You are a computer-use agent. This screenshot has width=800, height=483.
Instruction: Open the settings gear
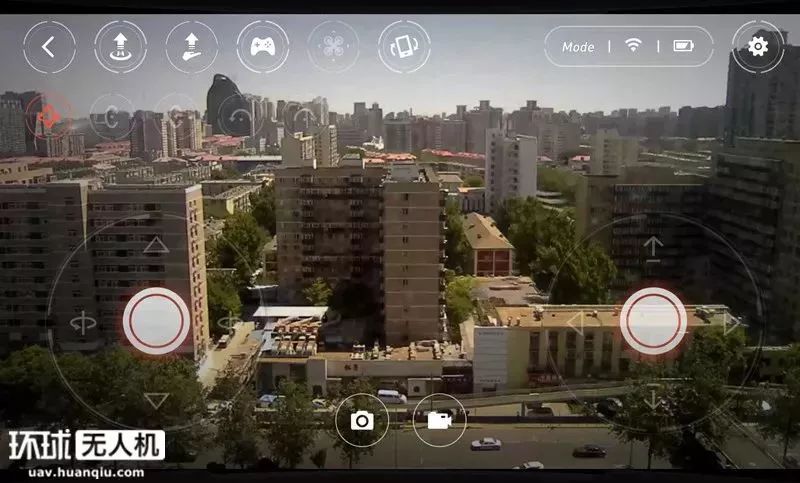758,46
